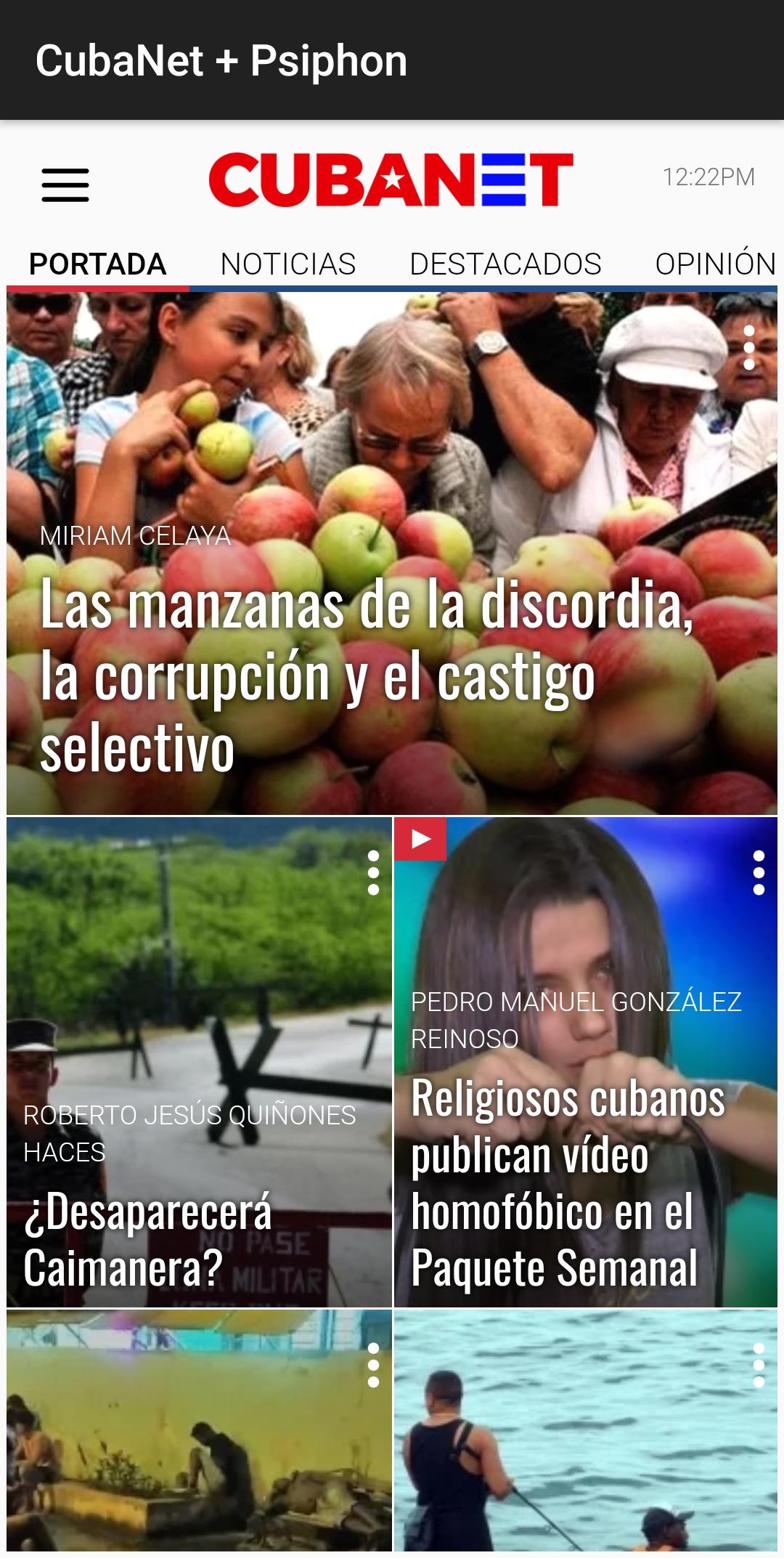The width and height of the screenshot is (784, 1558).
Task: Open the article card showing a man fishing
Action: (585, 1445)
